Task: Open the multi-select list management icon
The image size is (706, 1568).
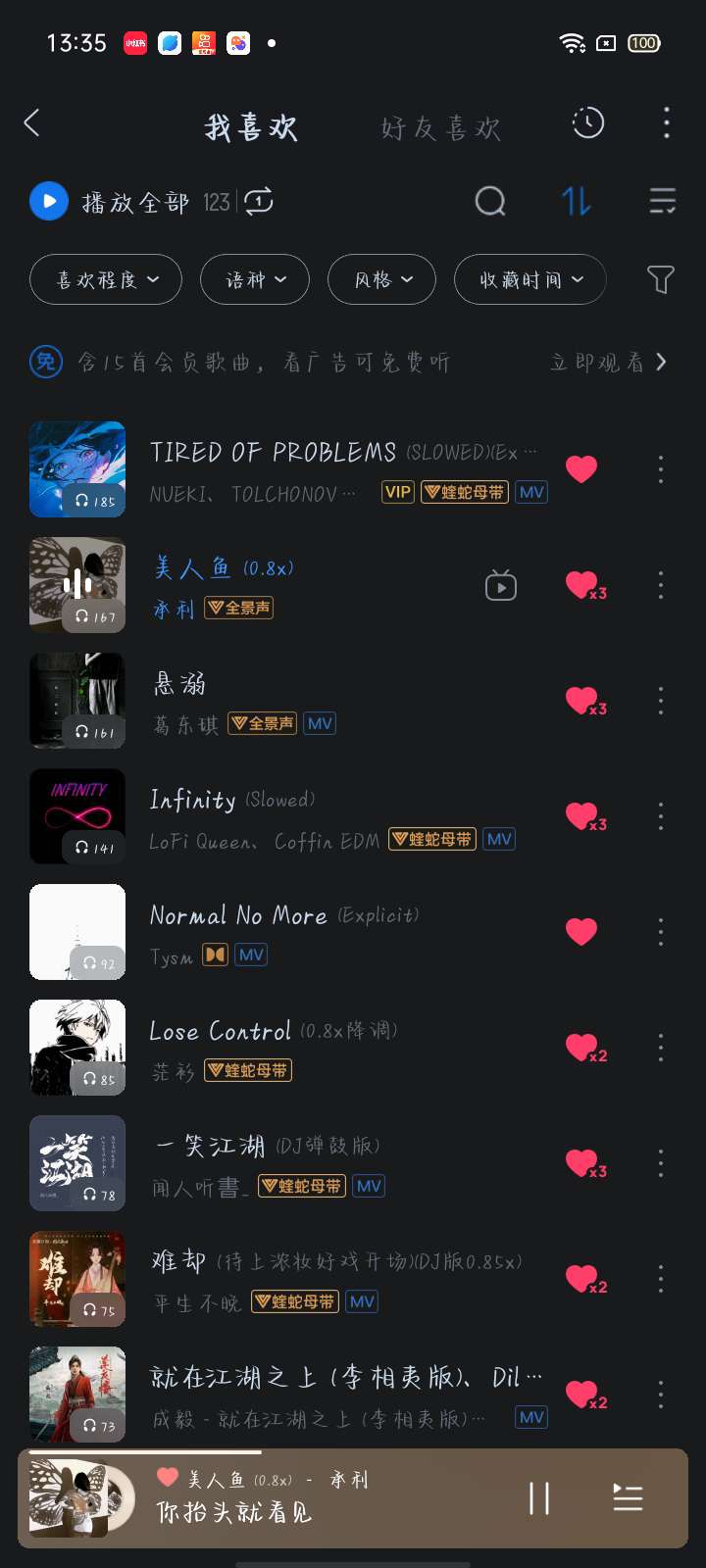Action: pyautogui.click(x=662, y=202)
